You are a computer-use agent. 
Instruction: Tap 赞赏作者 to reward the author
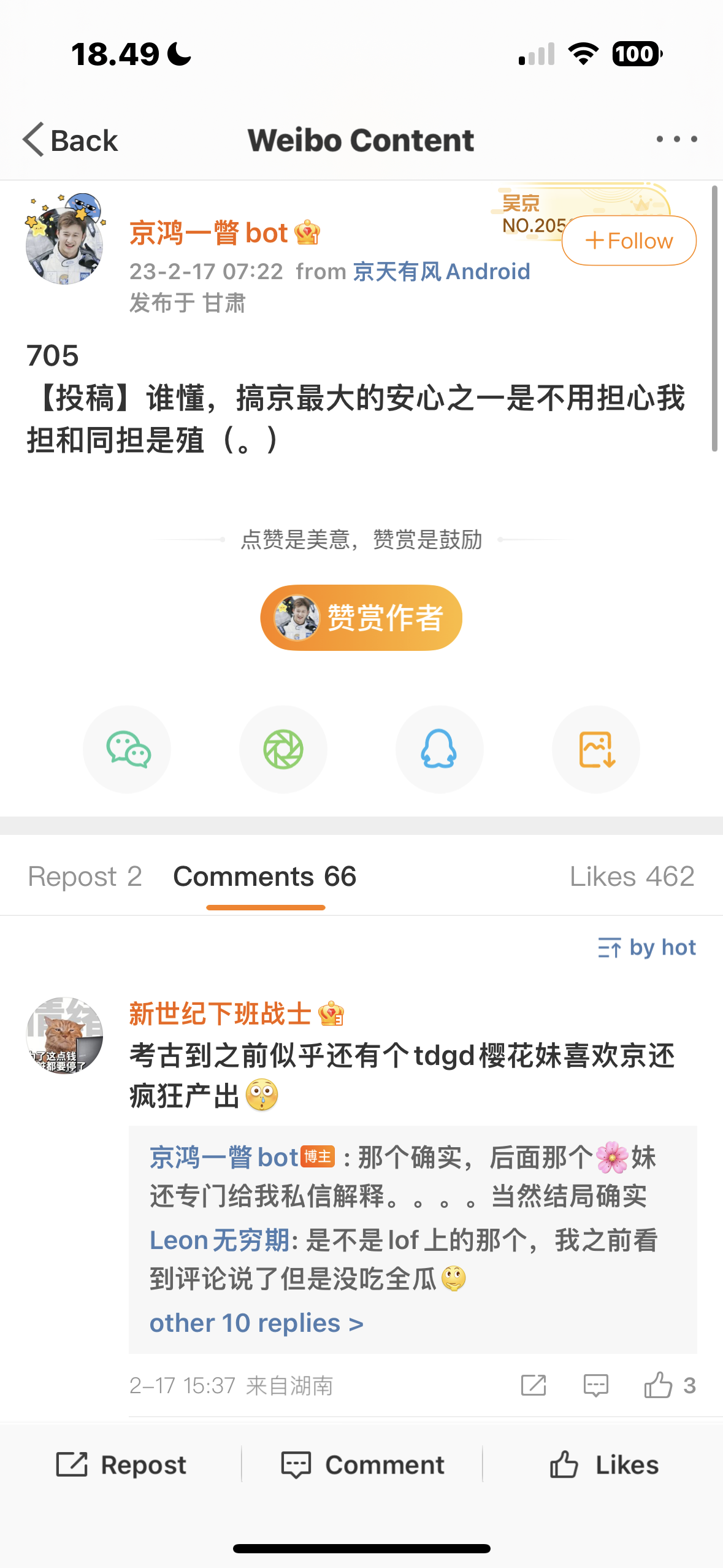pos(361,618)
